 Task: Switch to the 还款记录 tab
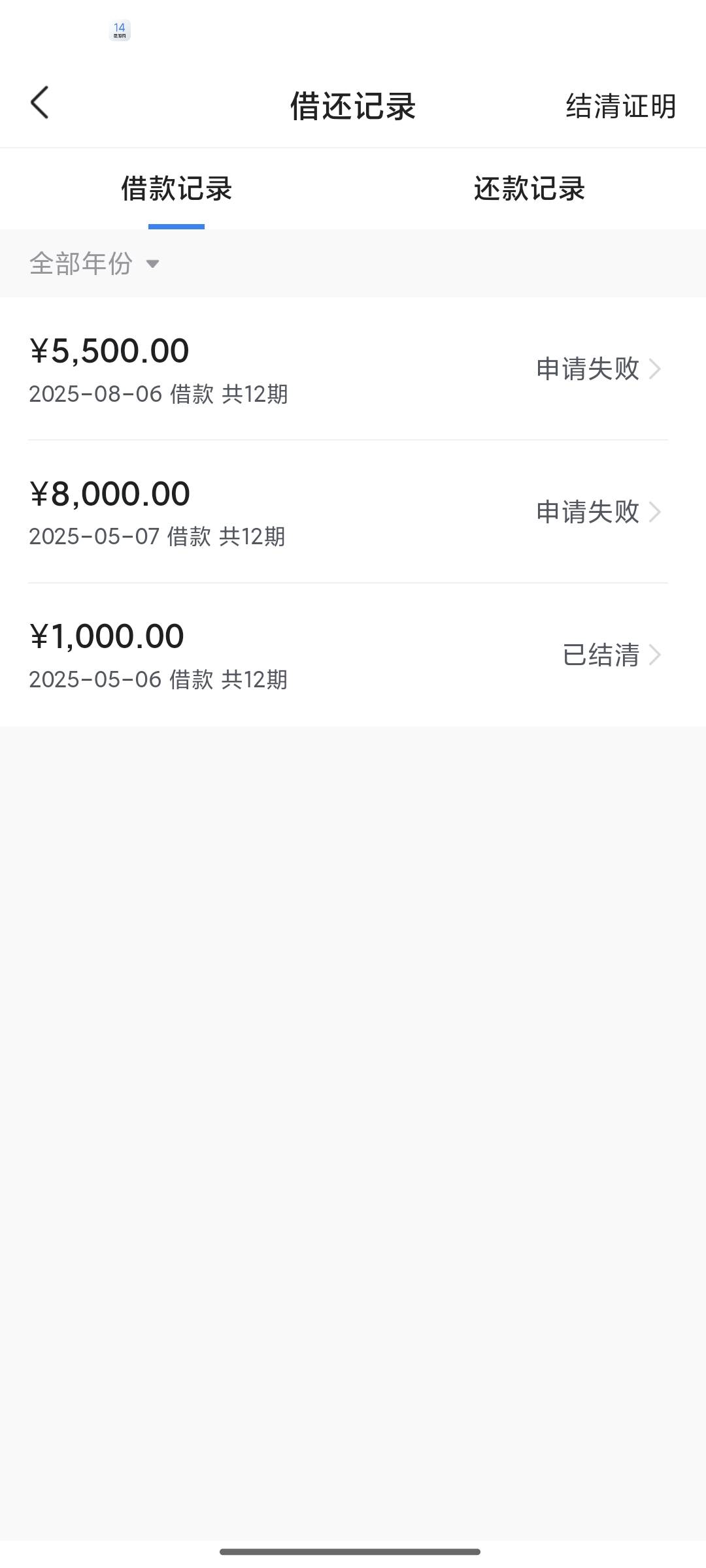coord(529,189)
